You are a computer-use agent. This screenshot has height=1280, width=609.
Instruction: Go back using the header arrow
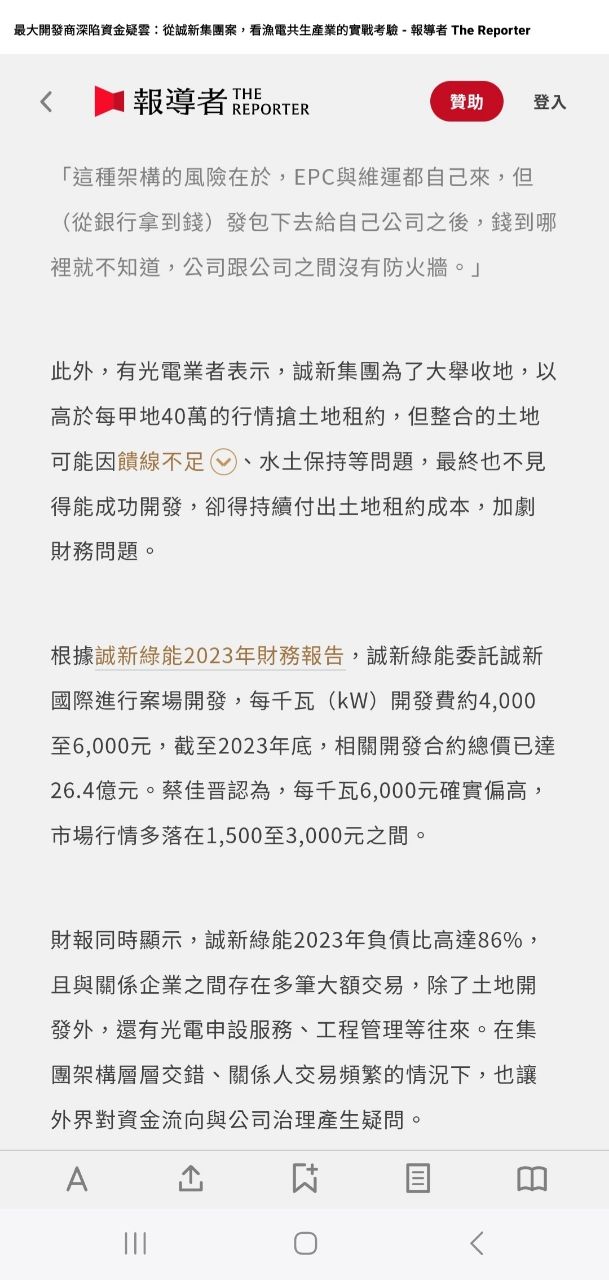point(46,101)
